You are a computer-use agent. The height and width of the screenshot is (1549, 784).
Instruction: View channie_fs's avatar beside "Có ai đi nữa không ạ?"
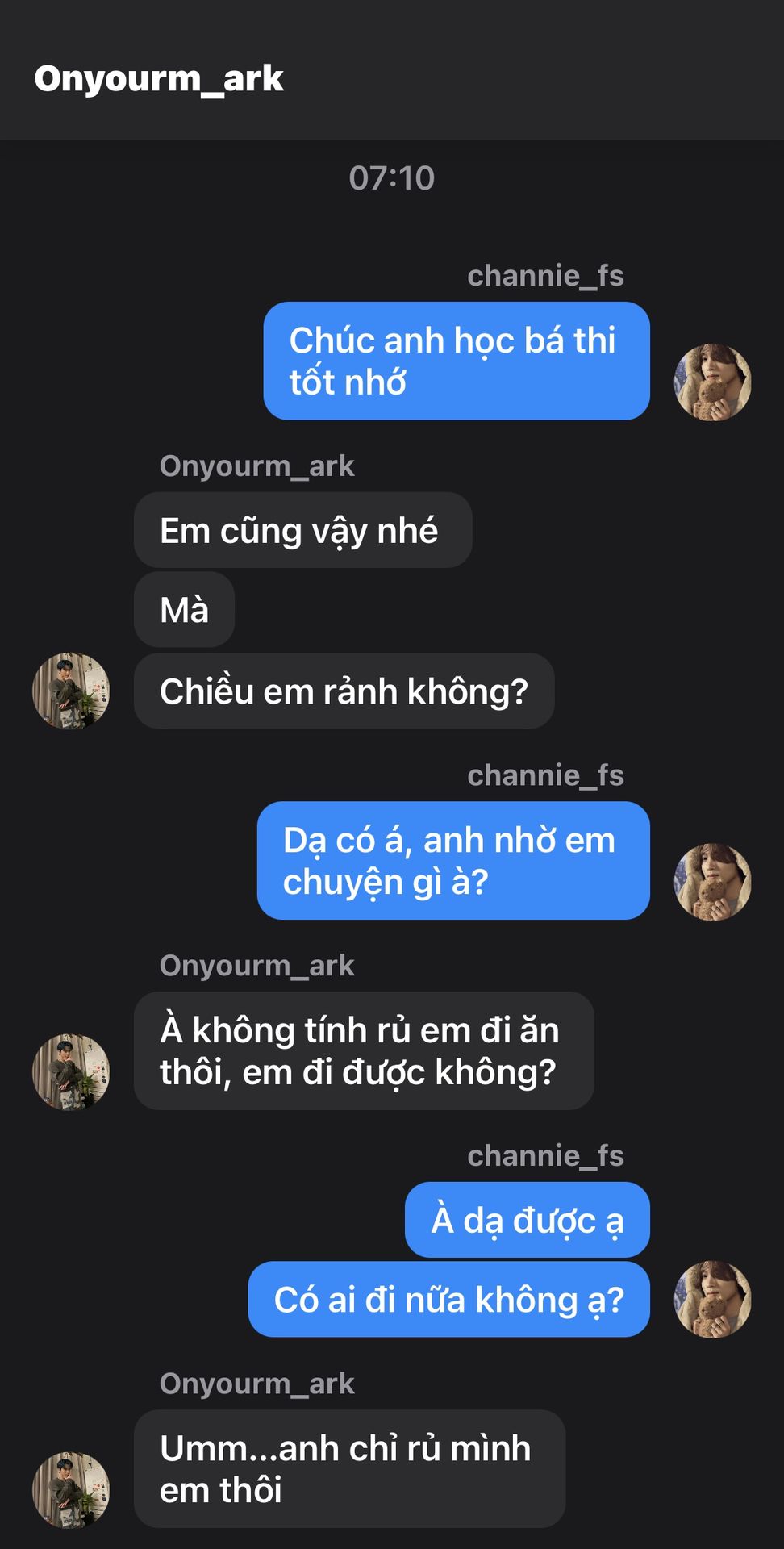712,1299
